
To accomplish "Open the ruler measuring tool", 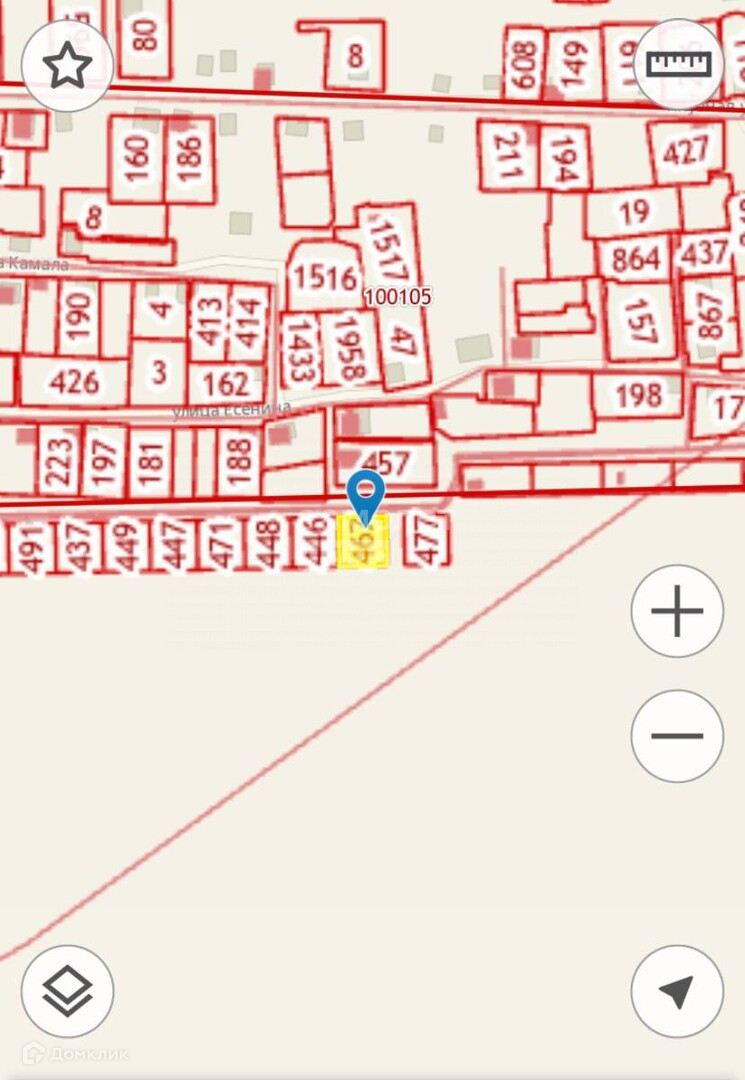I will coord(679,64).
